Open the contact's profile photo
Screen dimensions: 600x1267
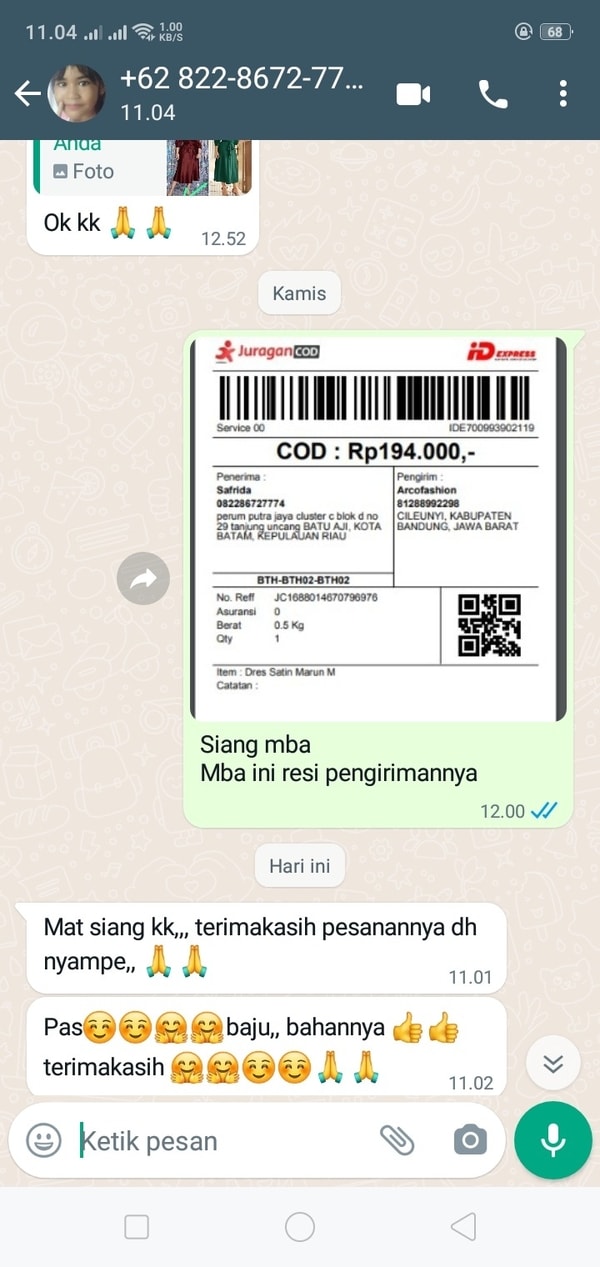tap(76, 94)
